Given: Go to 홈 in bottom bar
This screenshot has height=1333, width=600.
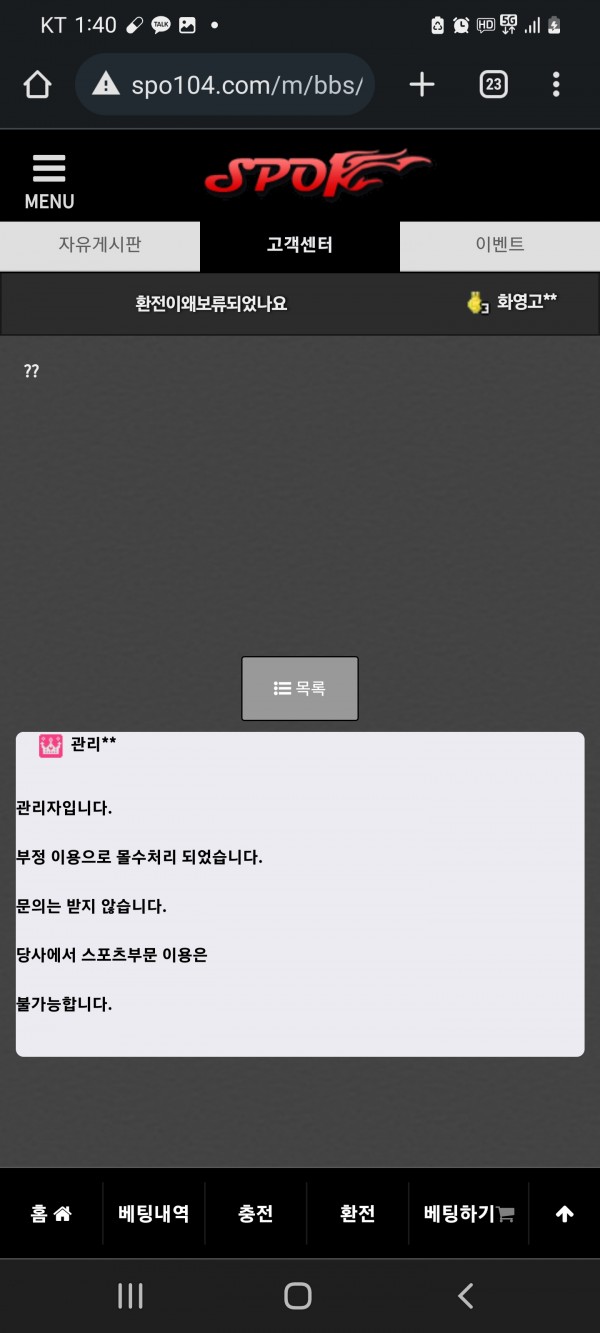Looking at the screenshot, I should 51,1214.
